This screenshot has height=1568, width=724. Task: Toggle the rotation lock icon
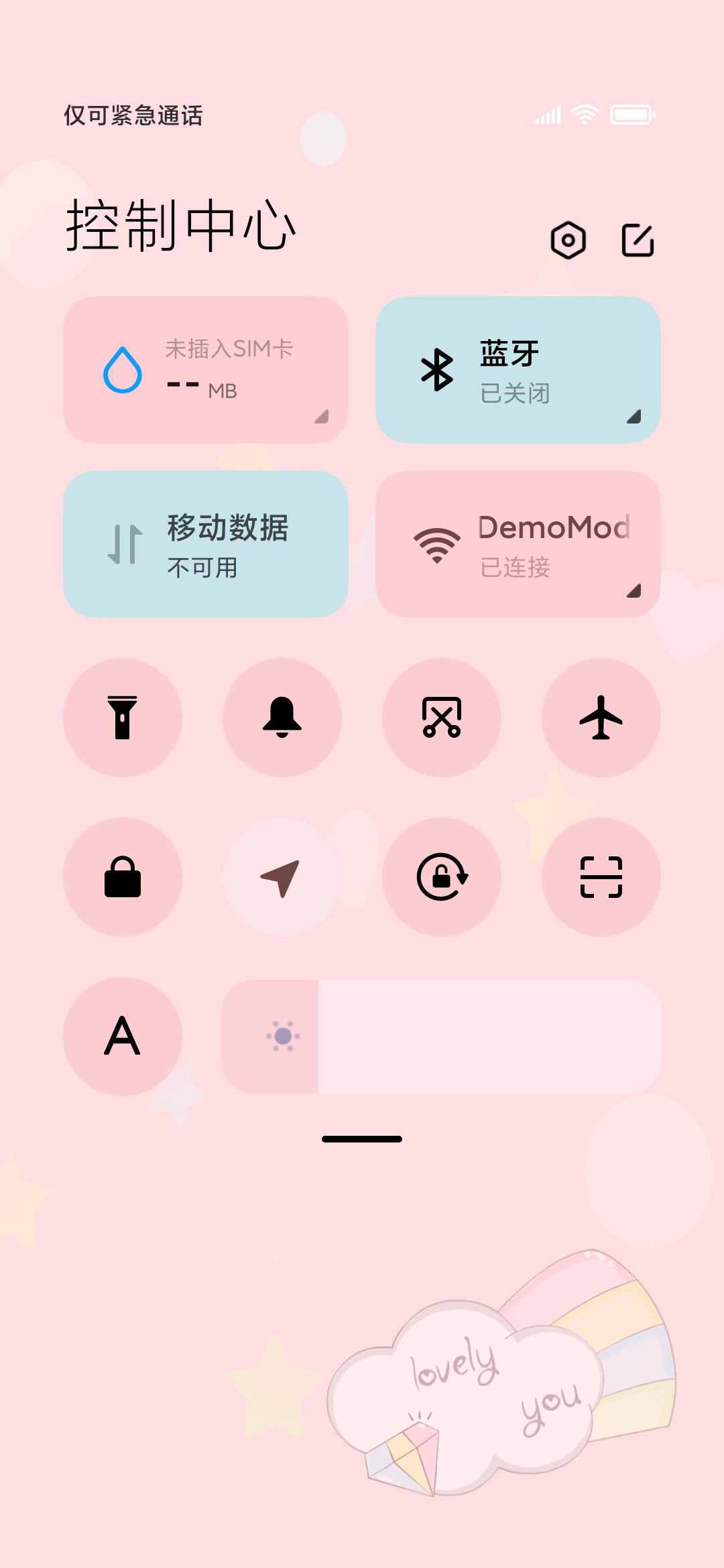[442, 877]
